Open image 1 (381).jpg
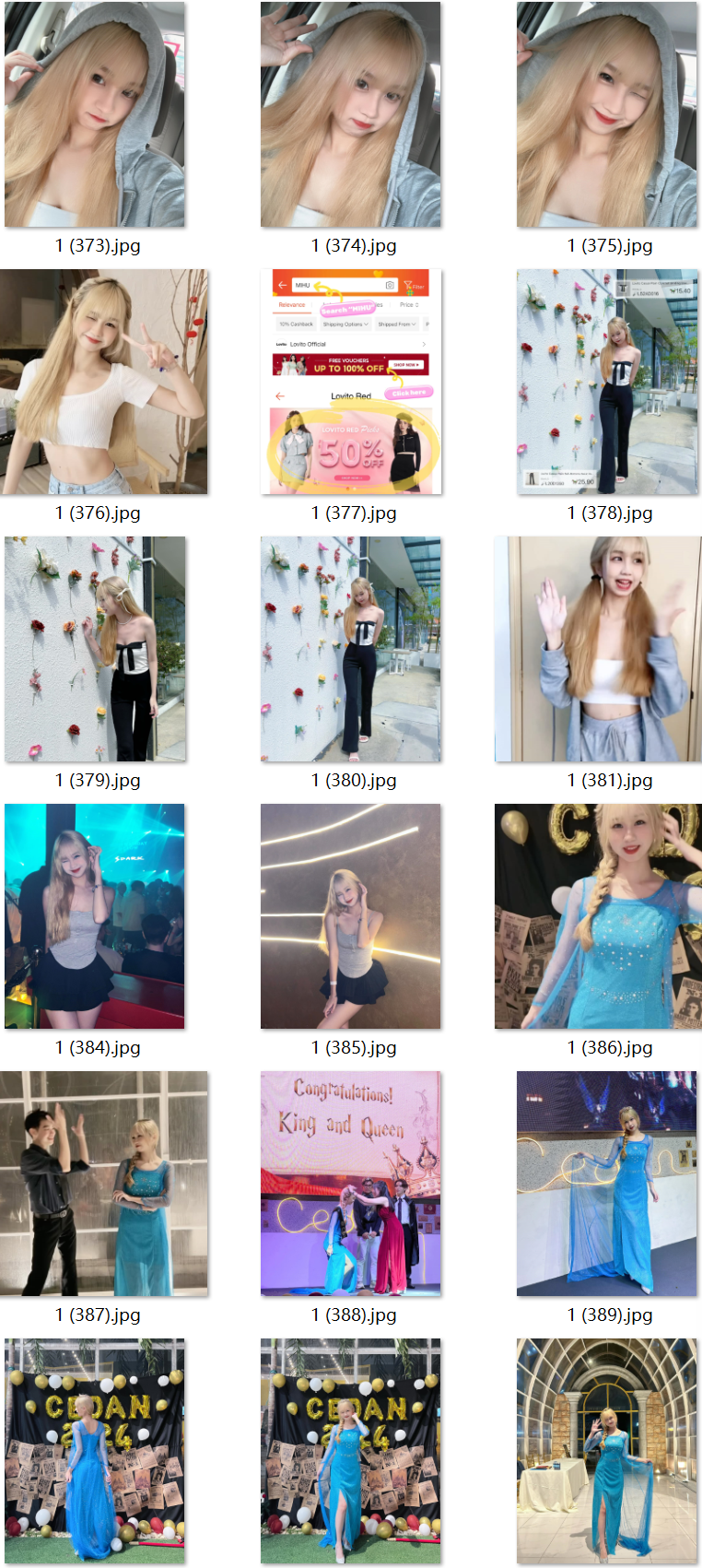 click(x=598, y=649)
